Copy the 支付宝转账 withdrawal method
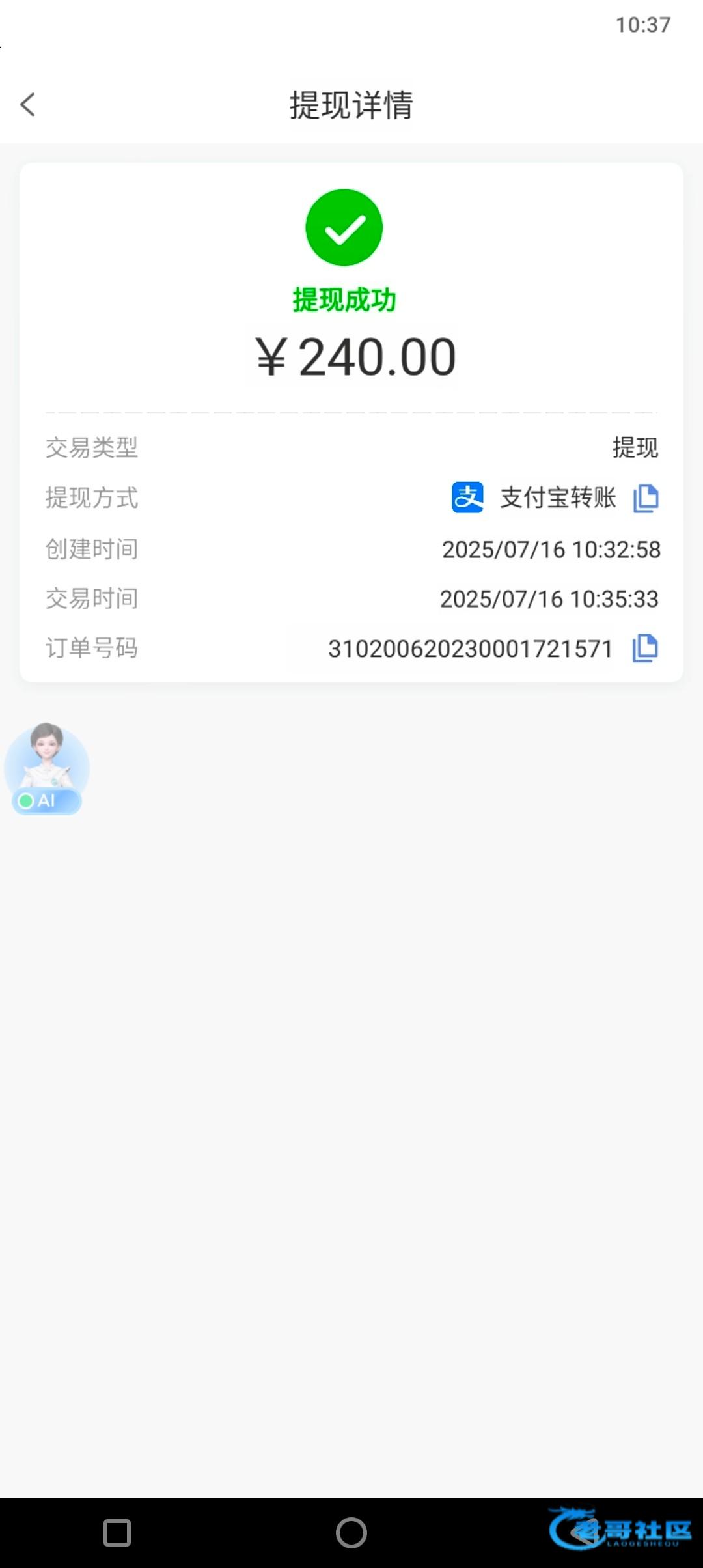This screenshot has height=1568, width=703. tap(645, 498)
